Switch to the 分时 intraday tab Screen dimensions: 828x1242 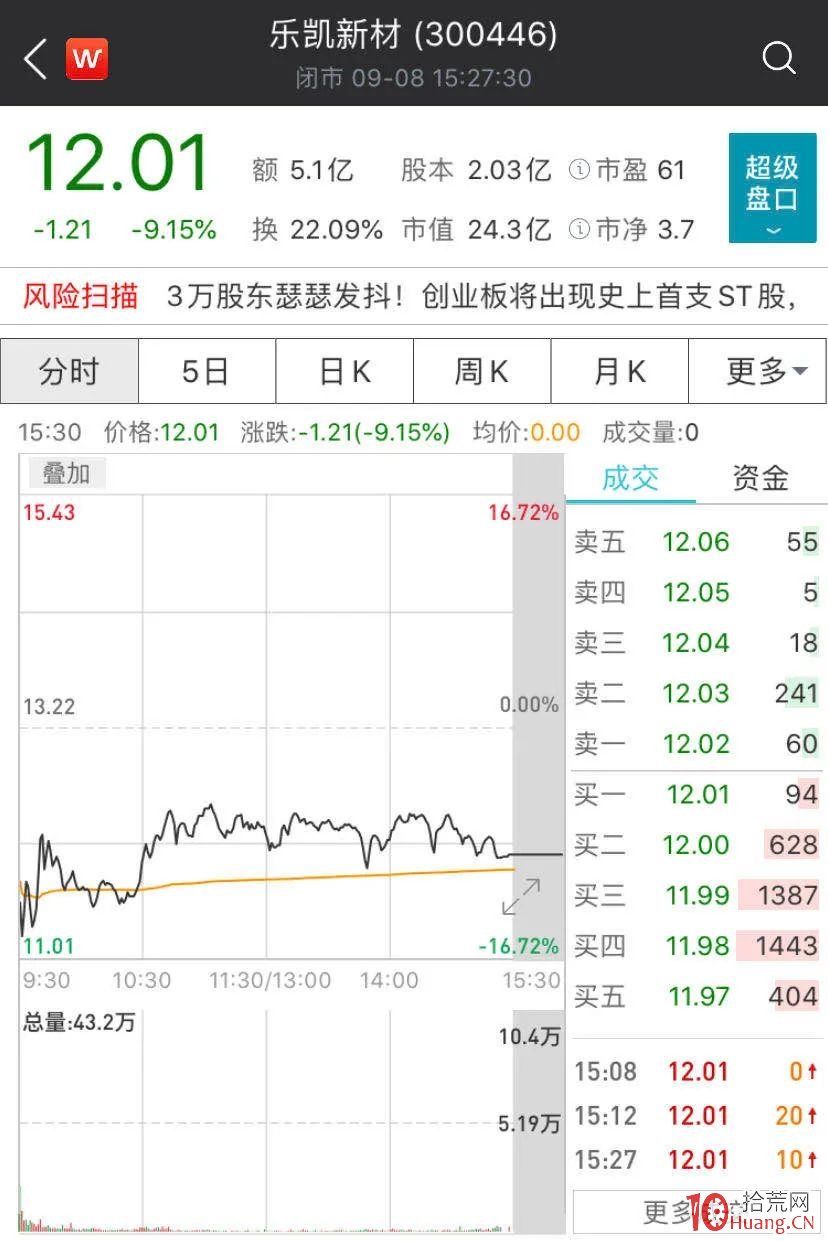pyautogui.click(x=69, y=370)
